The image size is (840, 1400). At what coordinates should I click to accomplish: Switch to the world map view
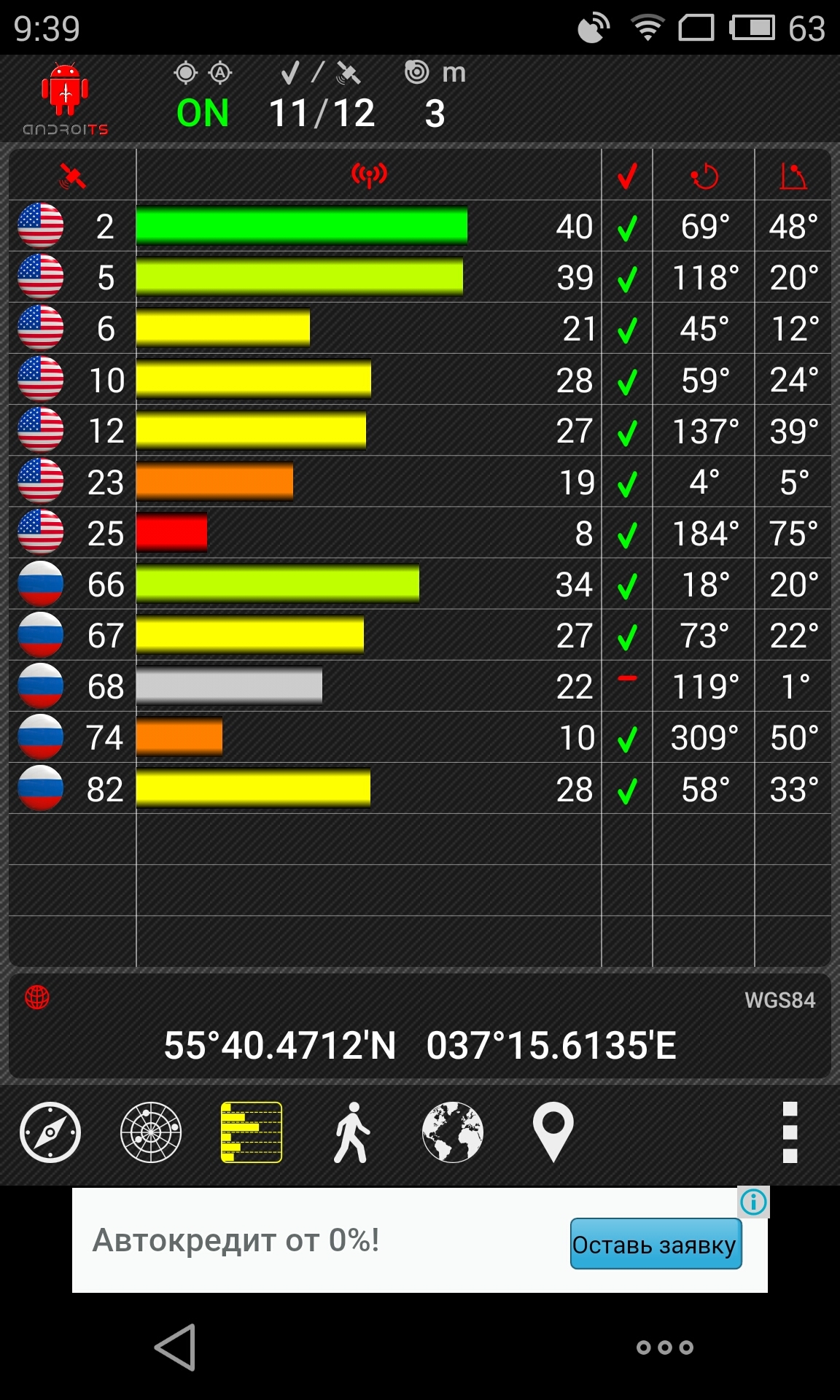453,1132
